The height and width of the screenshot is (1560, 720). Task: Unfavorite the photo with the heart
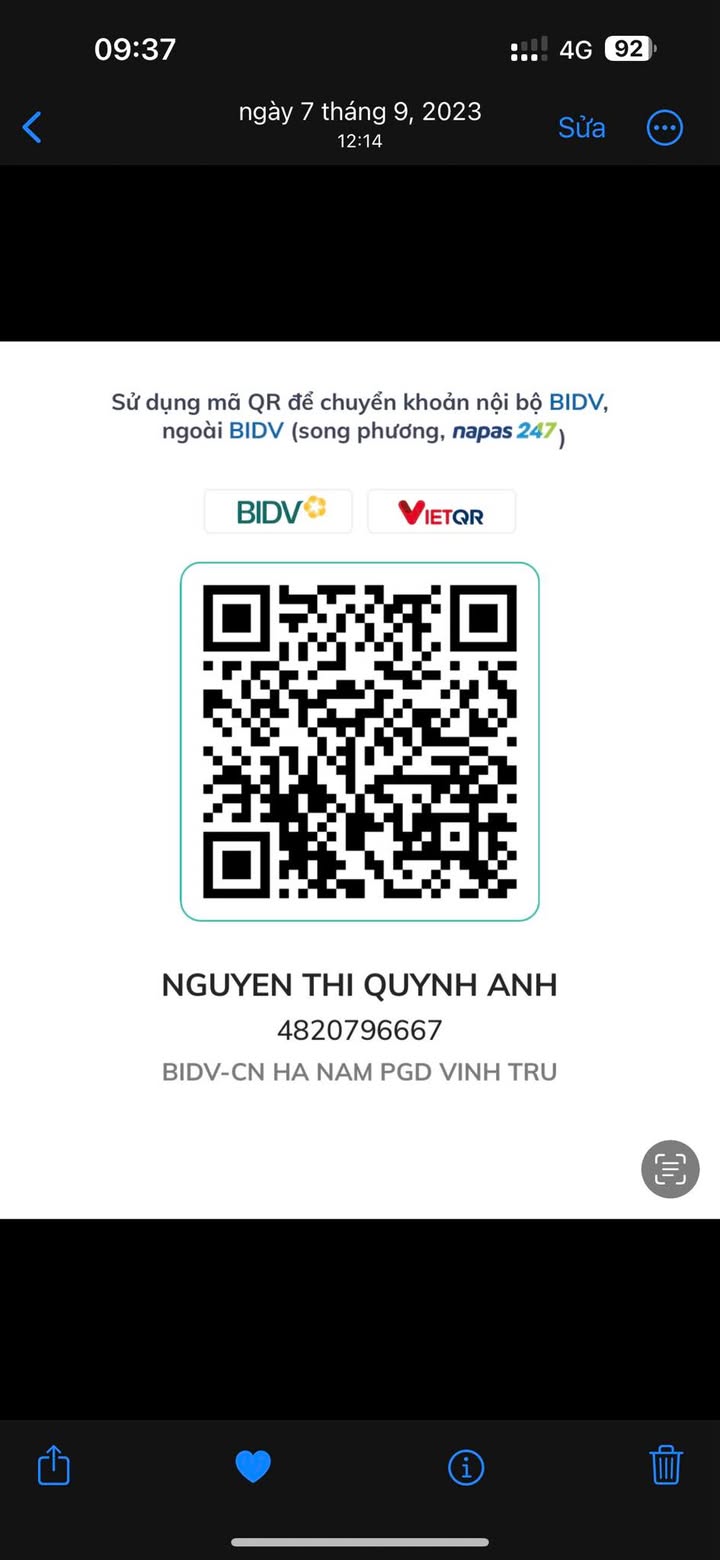(x=253, y=1466)
